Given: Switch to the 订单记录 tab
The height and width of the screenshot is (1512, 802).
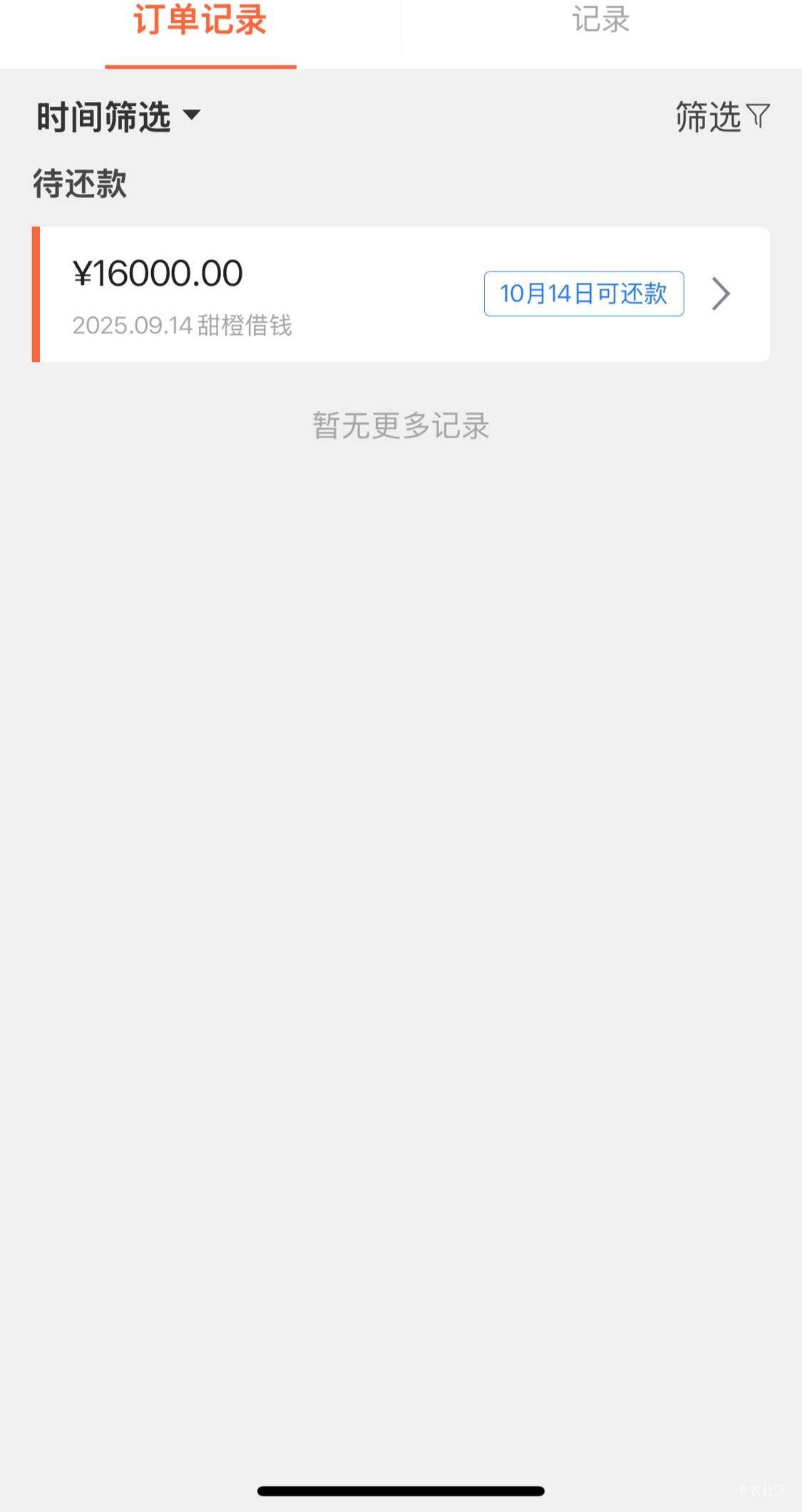Looking at the screenshot, I should [x=200, y=21].
